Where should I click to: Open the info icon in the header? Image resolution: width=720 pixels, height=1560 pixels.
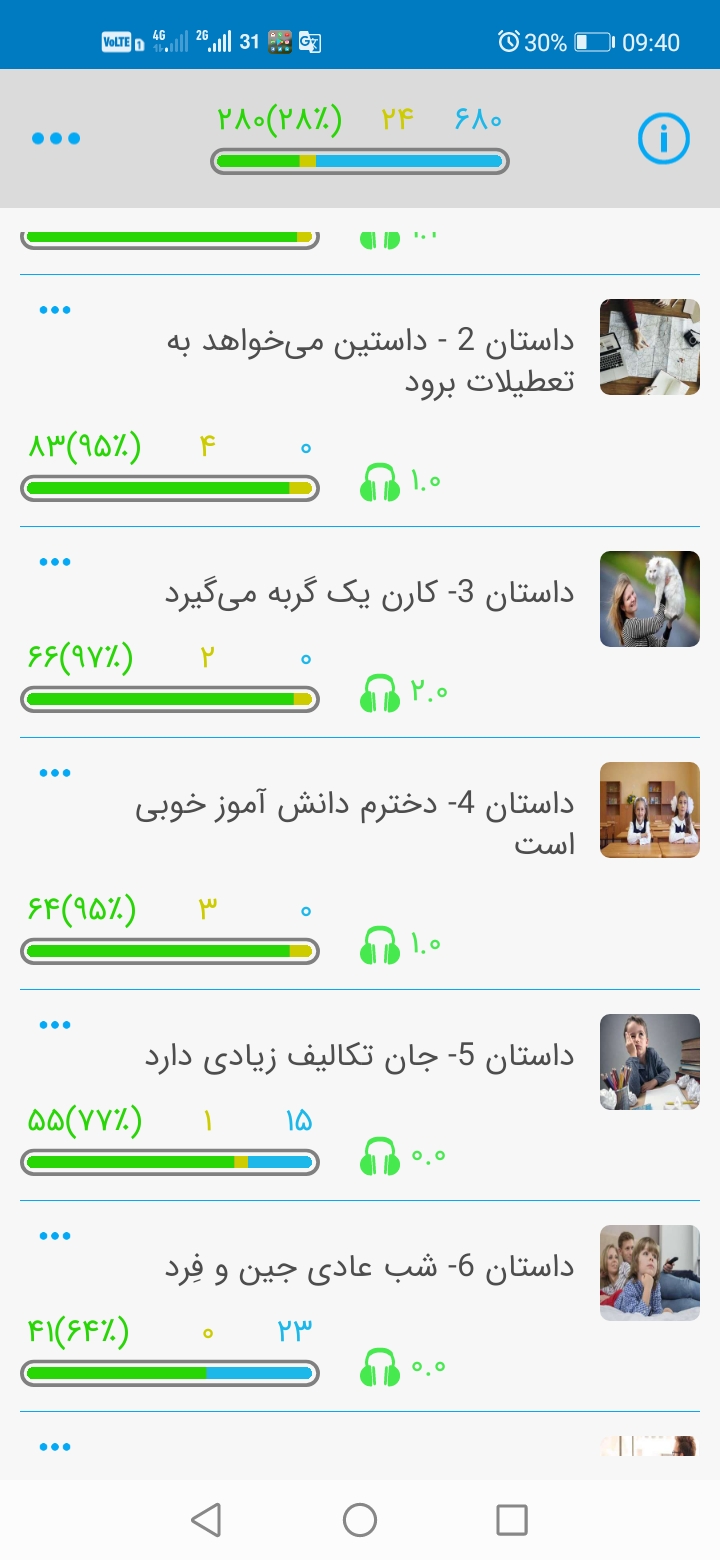pos(663,139)
